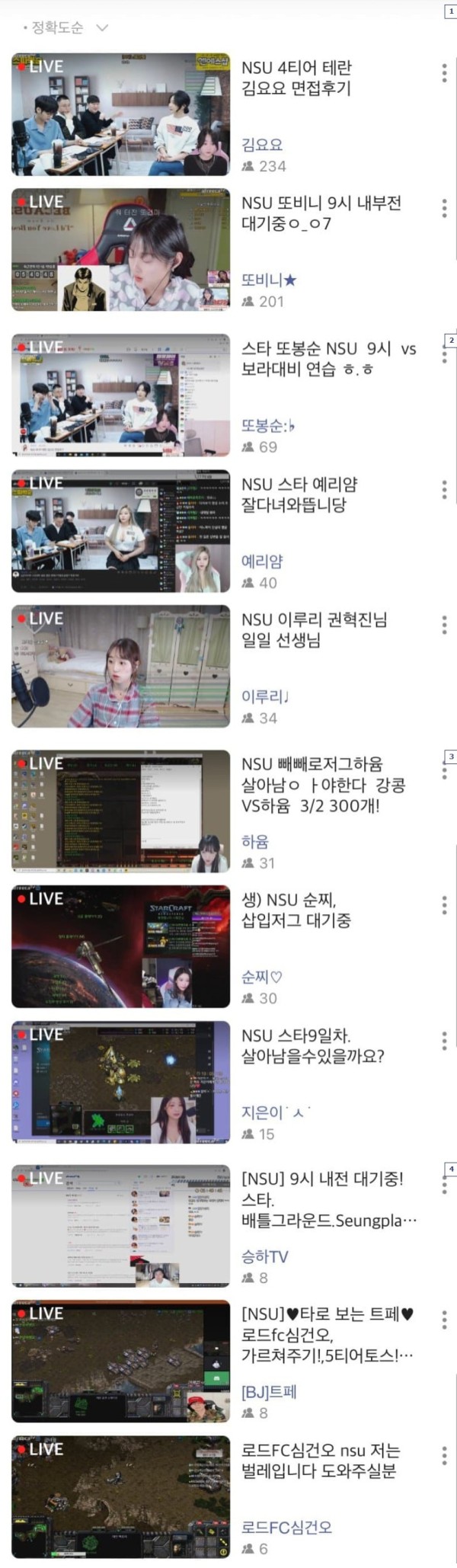This screenshot has height=1568, width=457.
Task: Open more options for 지은이's stream
Action: (x=444, y=1041)
